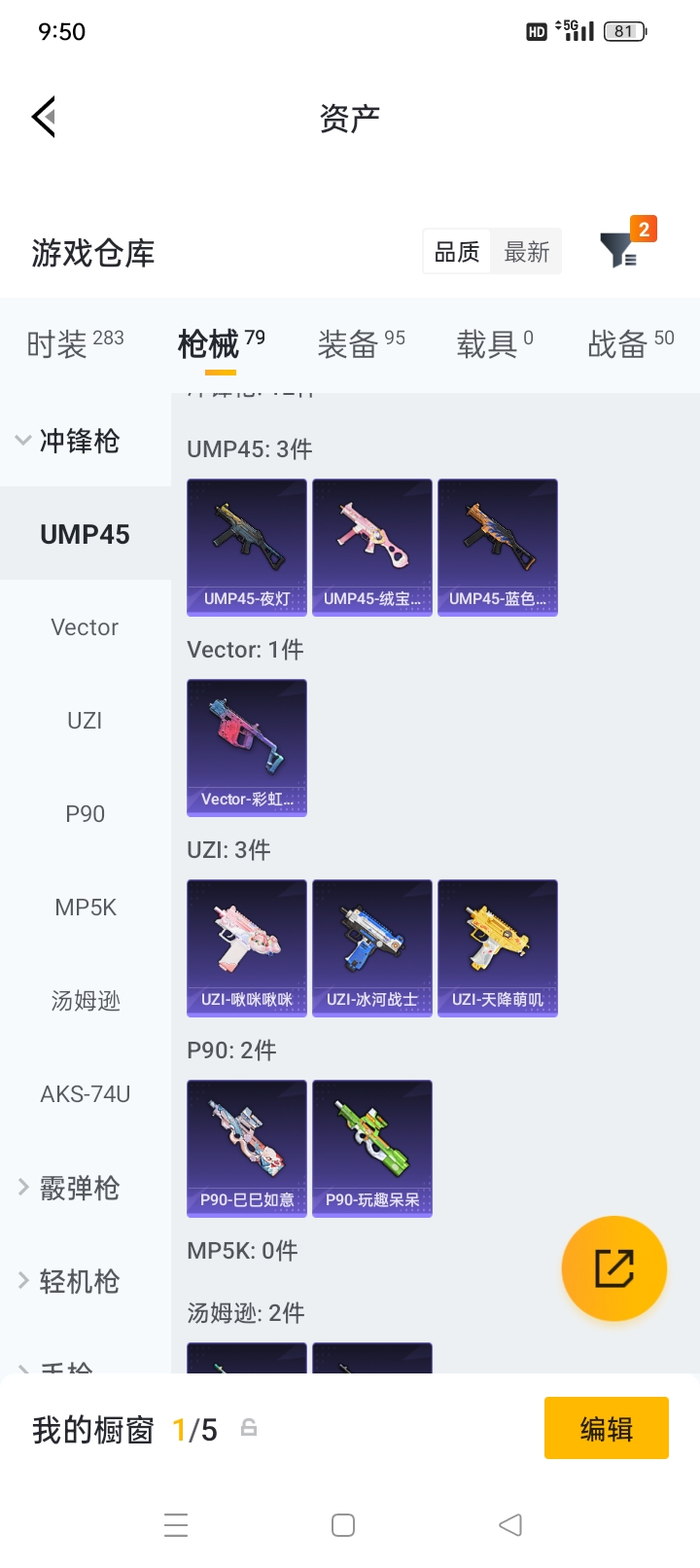Image resolution: width=700 pixels, height=1568 pixels.
Task: Go back using the top-left arrow
Action: coord(44,118)
